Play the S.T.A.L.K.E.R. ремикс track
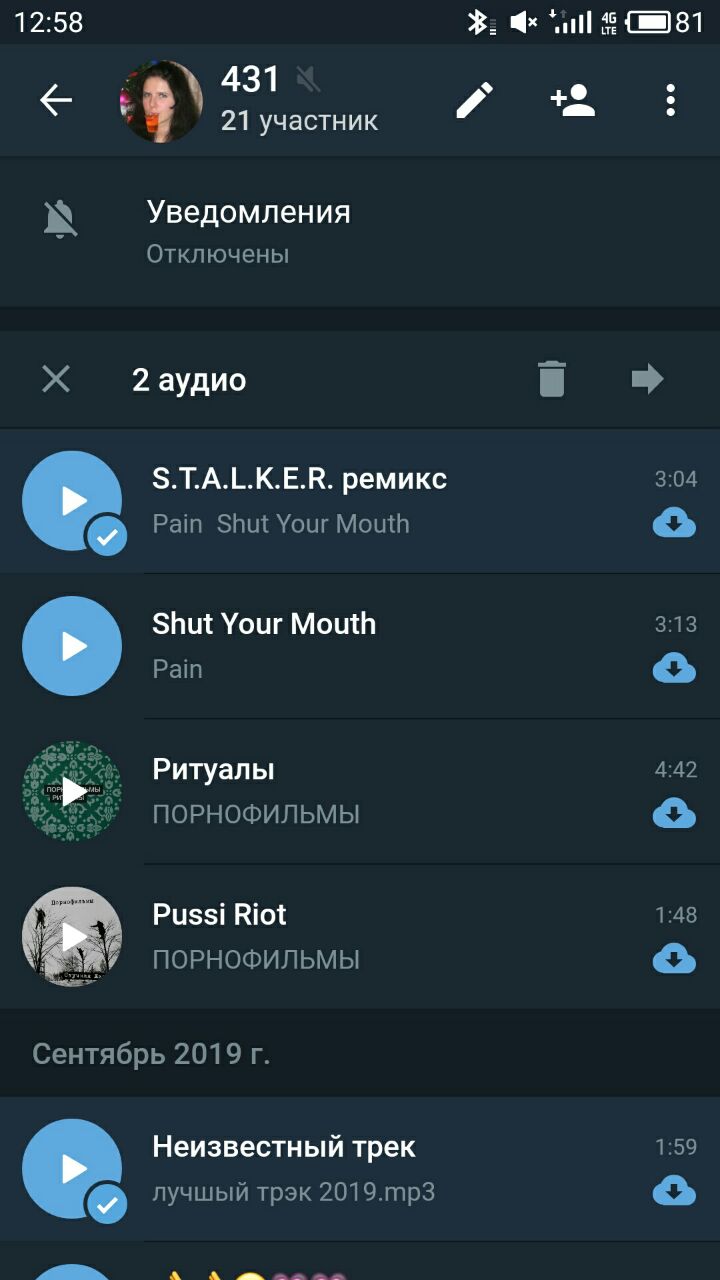This screenshot has width=720, height=1280. point(72,500)
